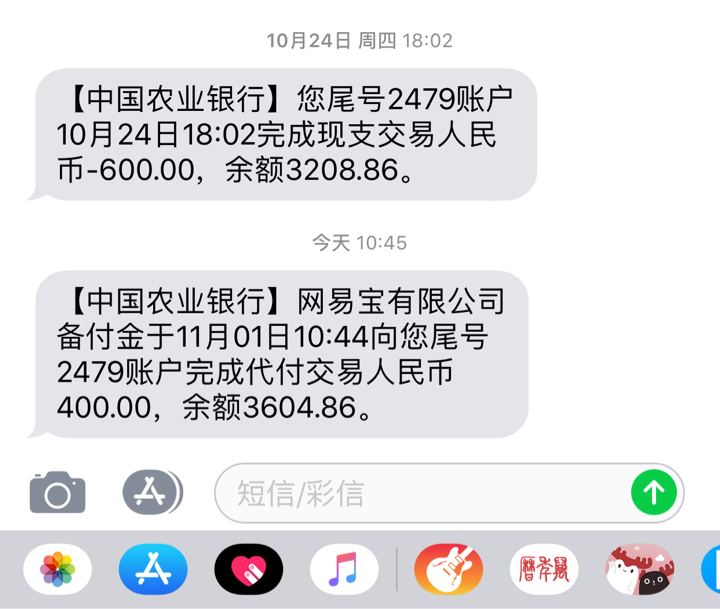Open the camera to attach a photo
Screen dimensions: 720x609
(57, 492)
